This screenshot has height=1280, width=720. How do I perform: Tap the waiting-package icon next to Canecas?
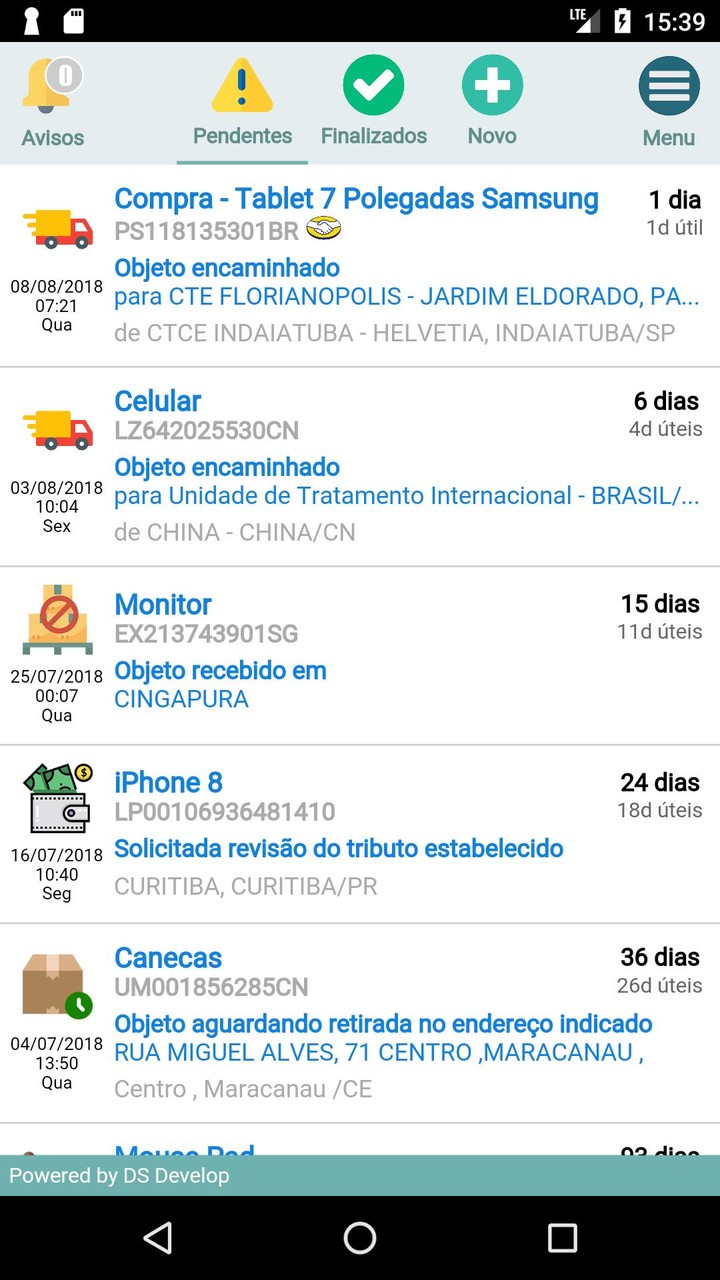[x=55, y=985]
